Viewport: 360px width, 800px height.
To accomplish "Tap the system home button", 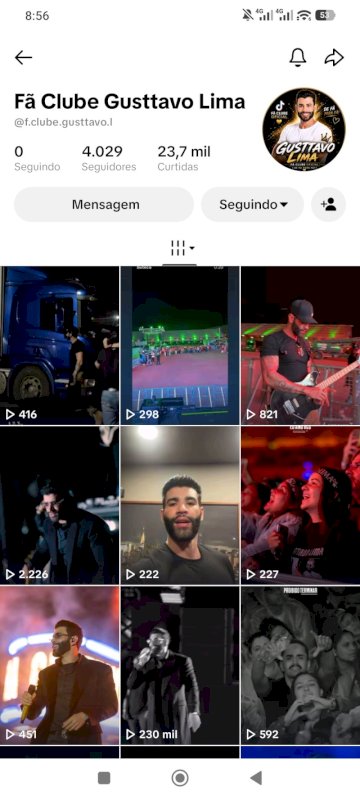I will coord(179,778).
